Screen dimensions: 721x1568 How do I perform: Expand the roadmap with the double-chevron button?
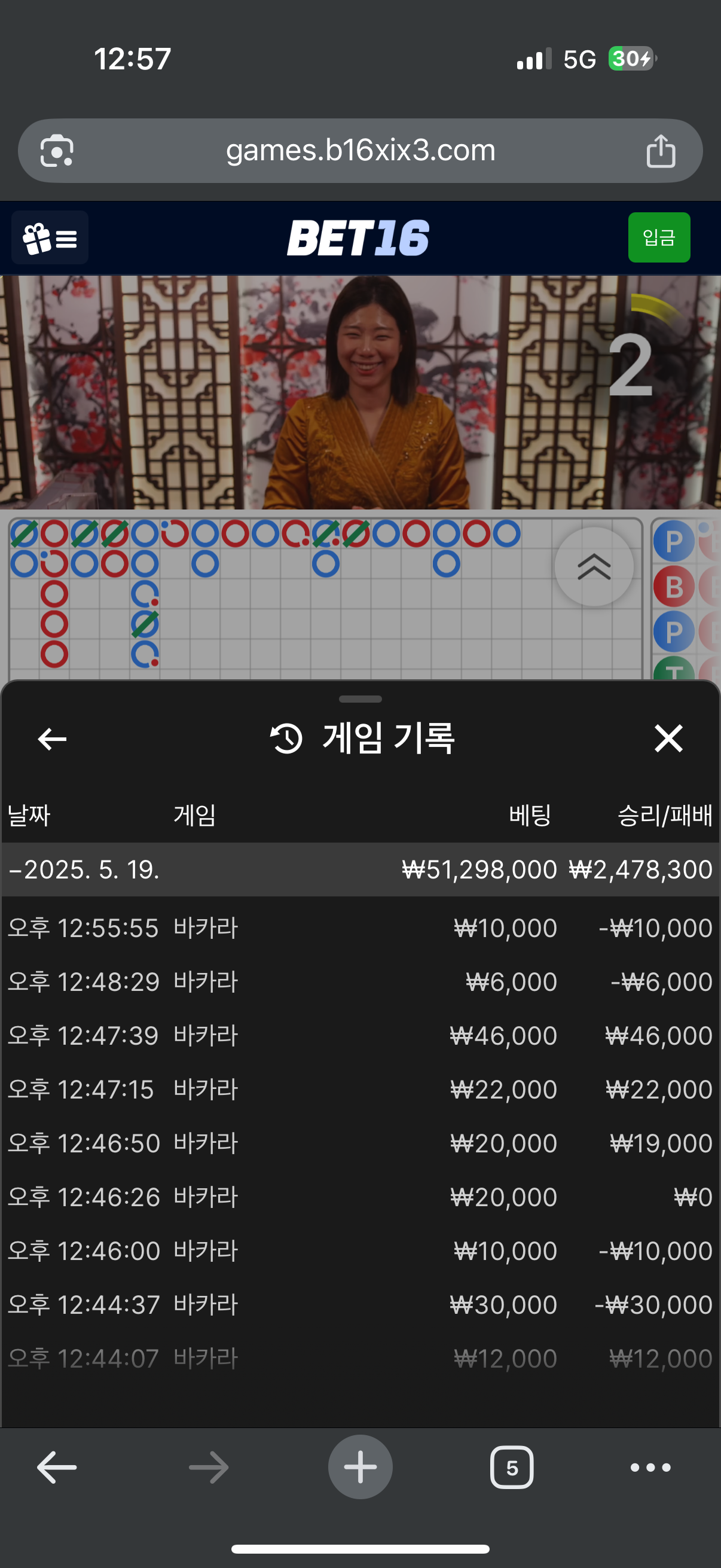pyautogui.click(x=593, y=567)
